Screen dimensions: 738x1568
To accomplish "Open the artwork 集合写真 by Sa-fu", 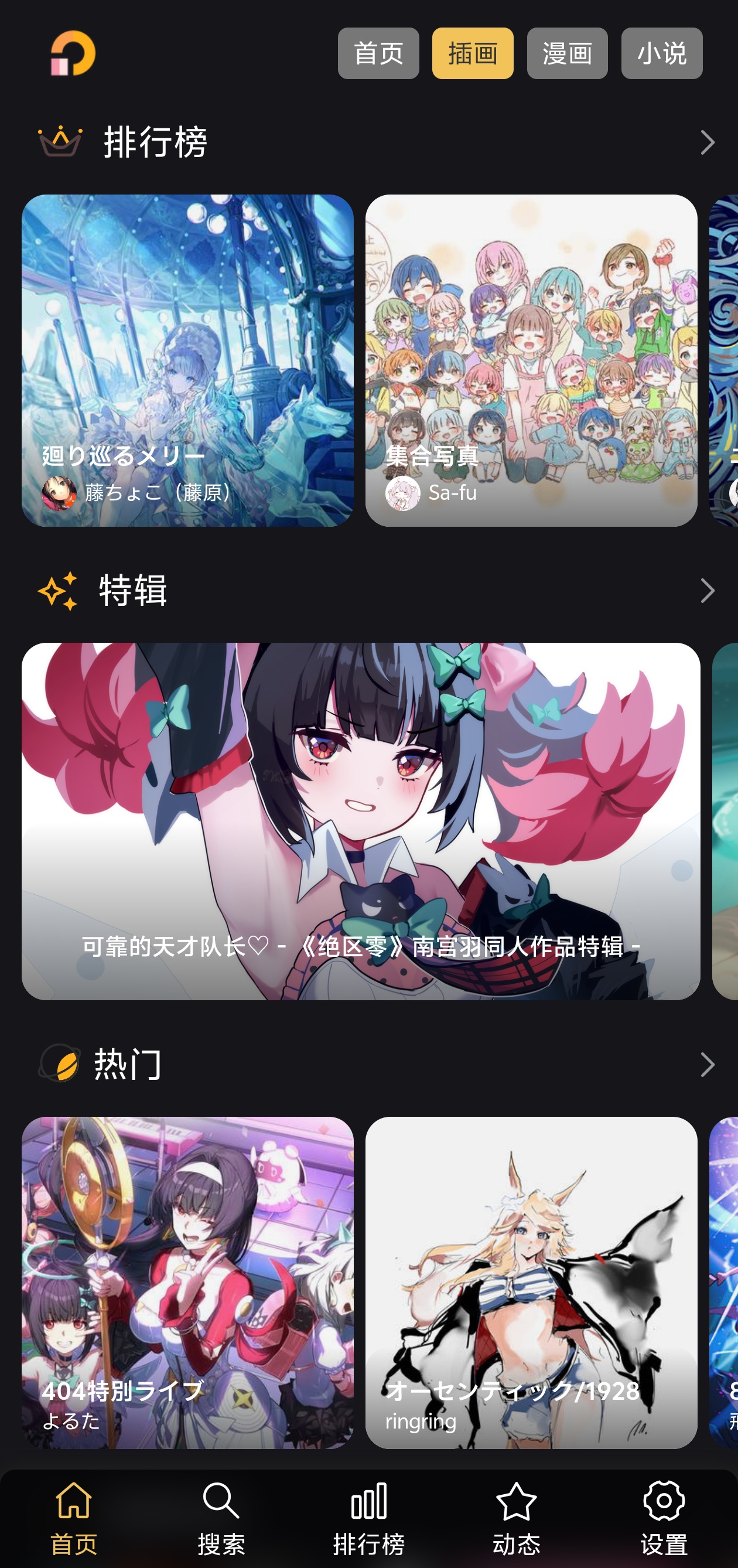I will click(x=531, y=360).
